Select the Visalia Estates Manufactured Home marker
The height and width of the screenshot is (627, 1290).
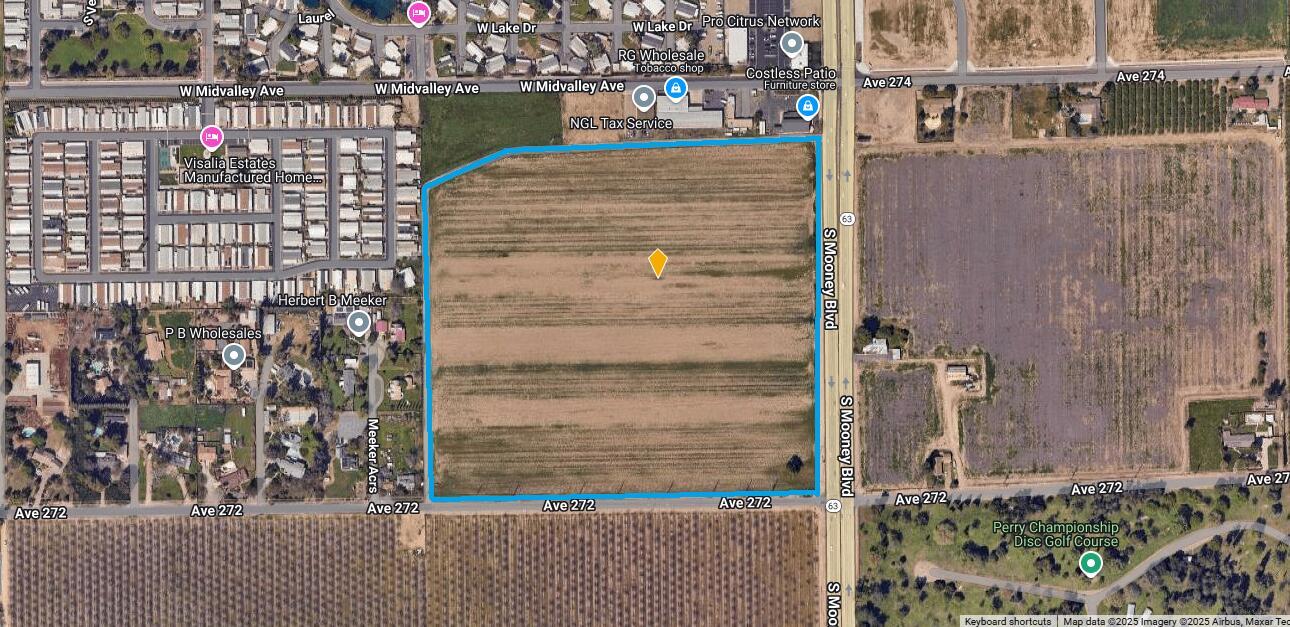pos(211,137)
